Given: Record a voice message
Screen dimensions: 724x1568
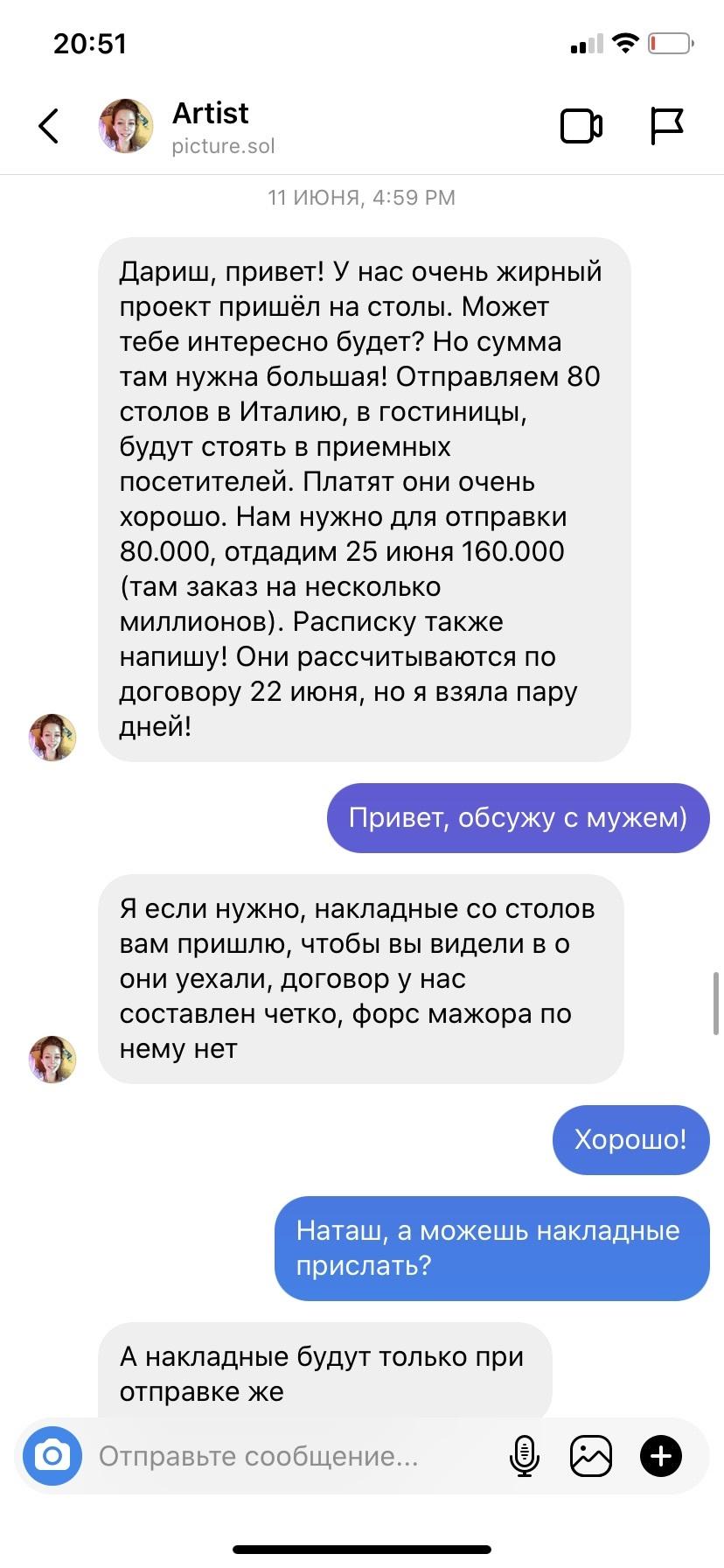Looking at the screenshot, I should [x=524, y=1456].
